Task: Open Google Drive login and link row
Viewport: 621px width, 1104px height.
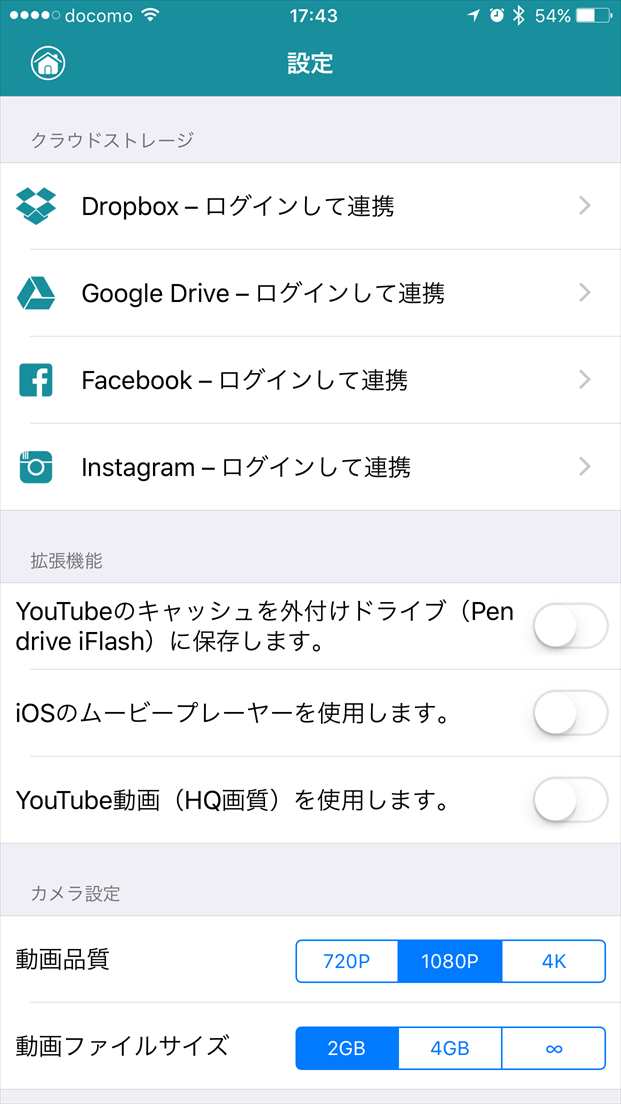Action: point(310,293)
